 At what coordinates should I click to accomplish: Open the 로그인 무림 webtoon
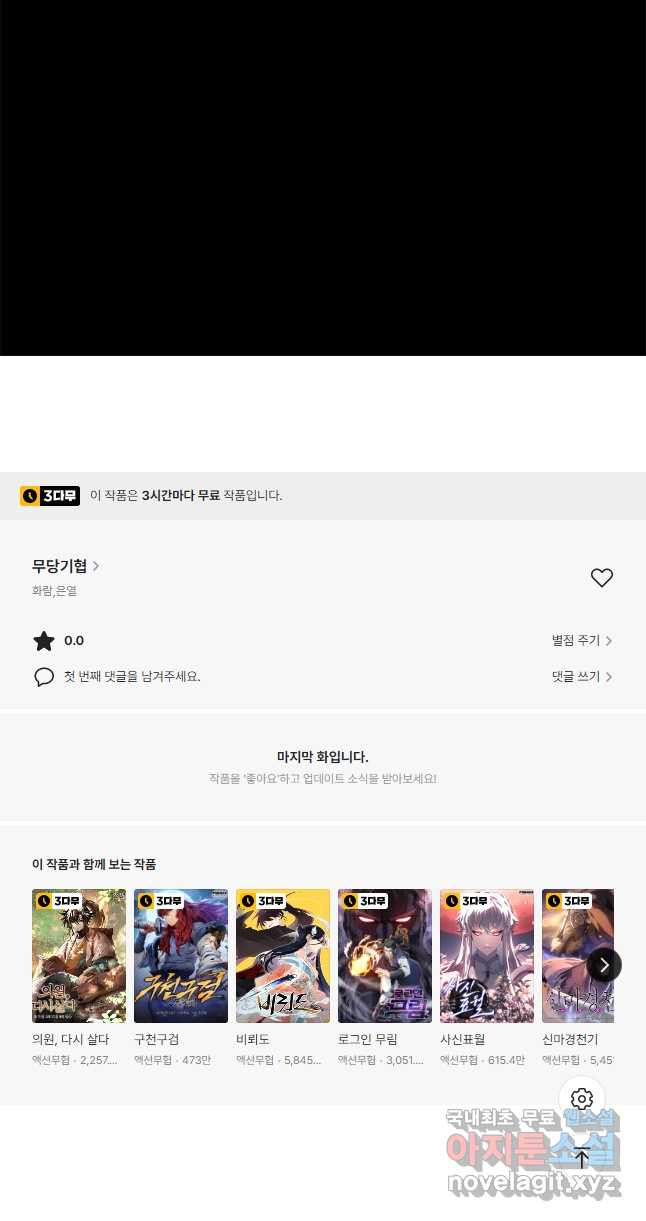point(385,955)
